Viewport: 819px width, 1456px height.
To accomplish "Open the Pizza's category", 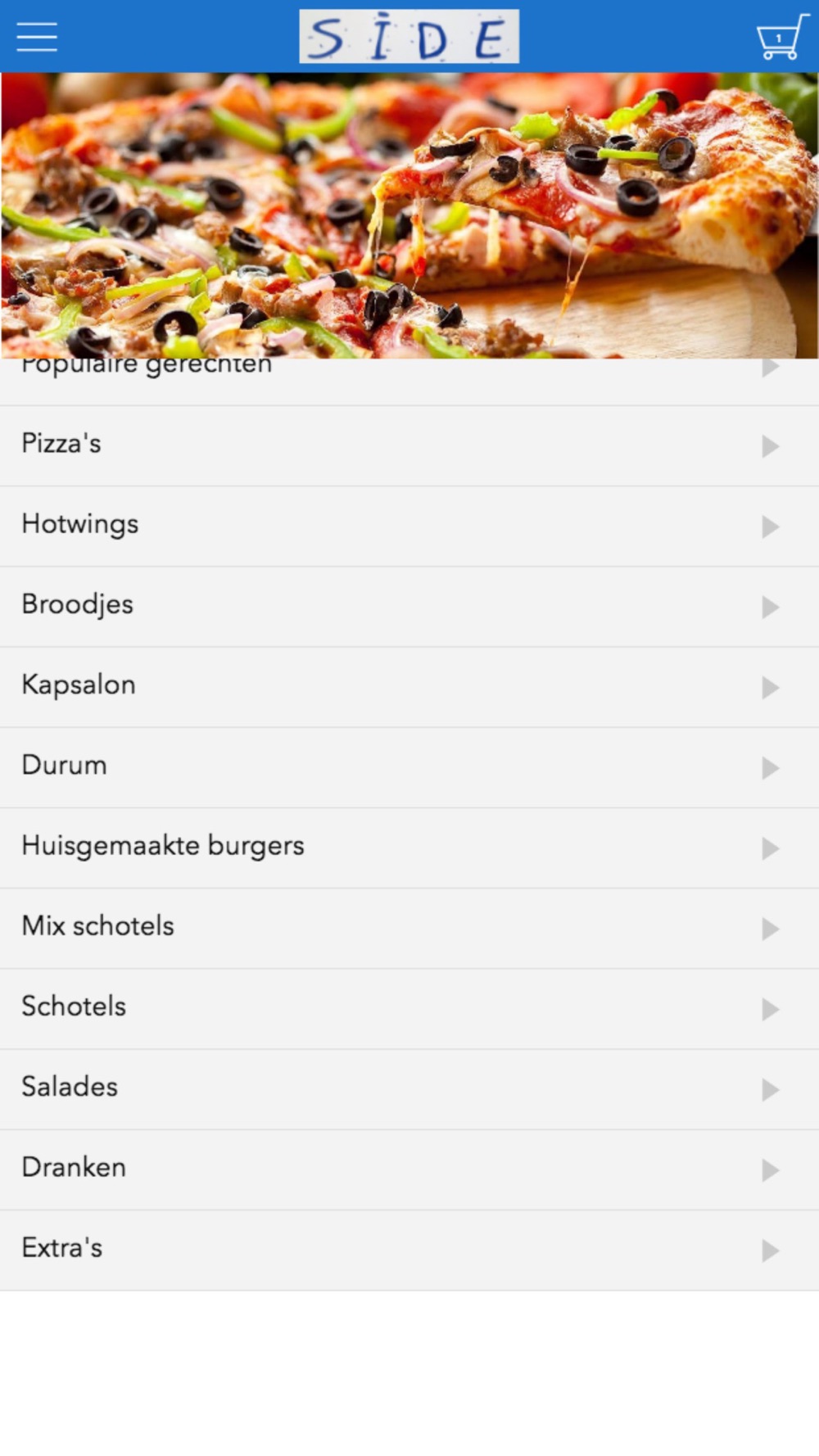I will pyautogui.click(x=409, y=445).
